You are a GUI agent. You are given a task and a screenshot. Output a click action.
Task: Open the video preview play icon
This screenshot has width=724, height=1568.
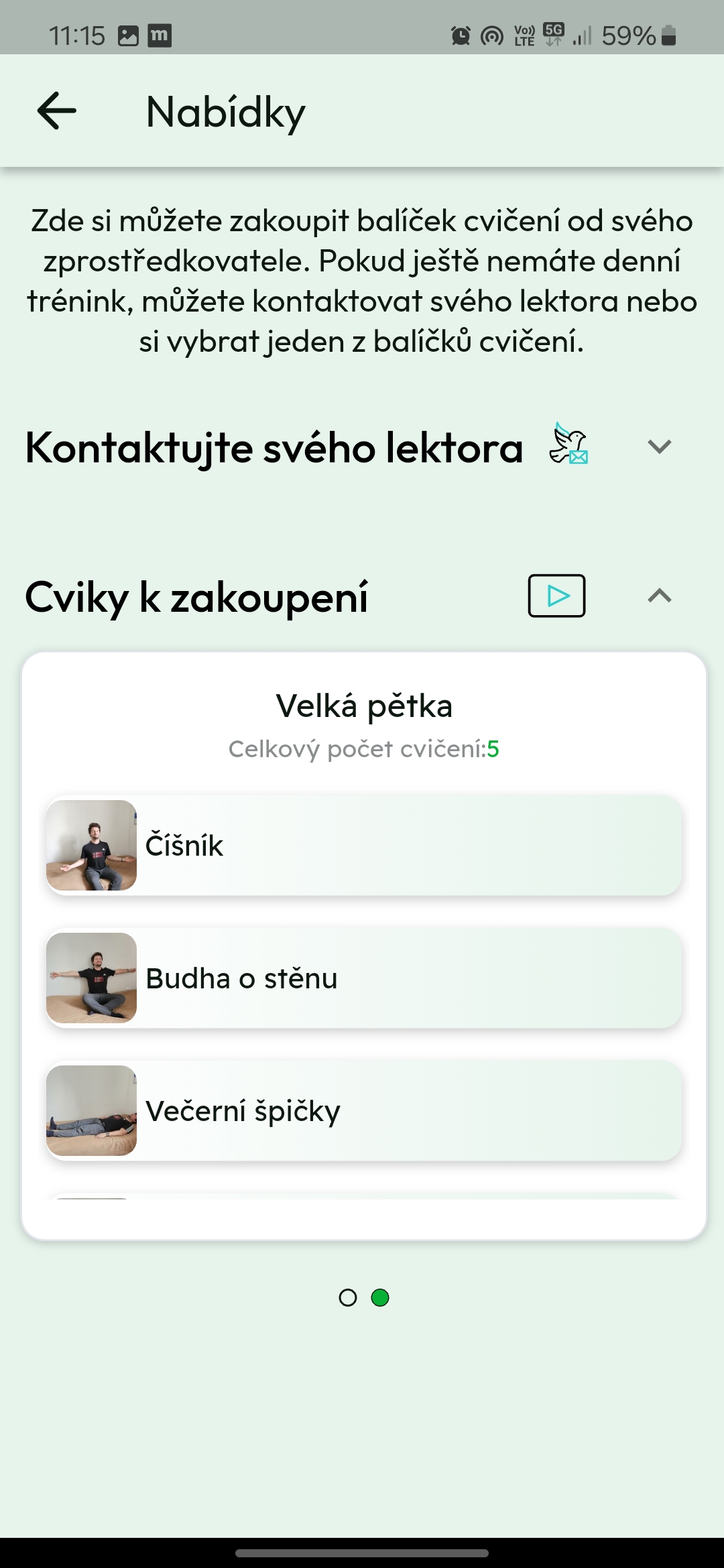[556, 595]
